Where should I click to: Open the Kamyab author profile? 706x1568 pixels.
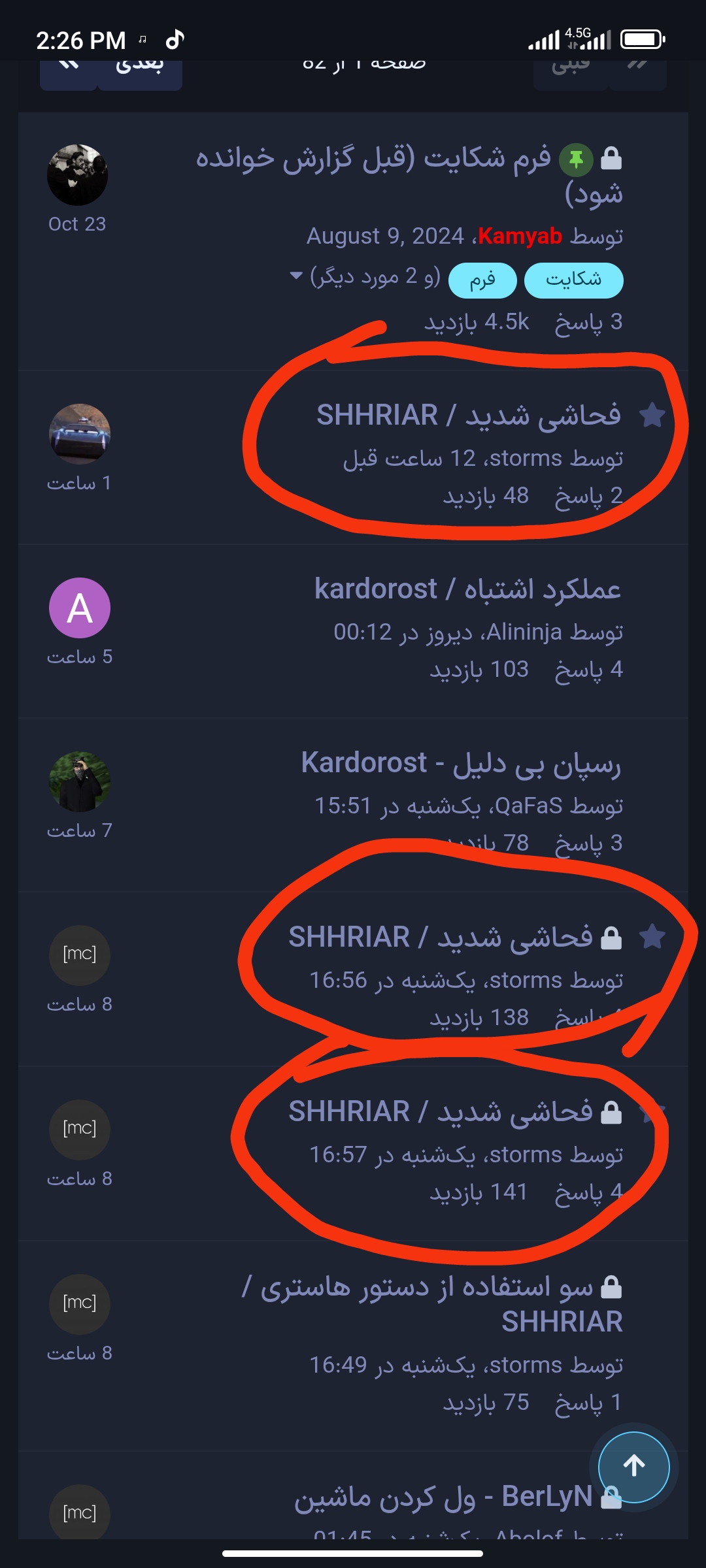pos(520,236)
